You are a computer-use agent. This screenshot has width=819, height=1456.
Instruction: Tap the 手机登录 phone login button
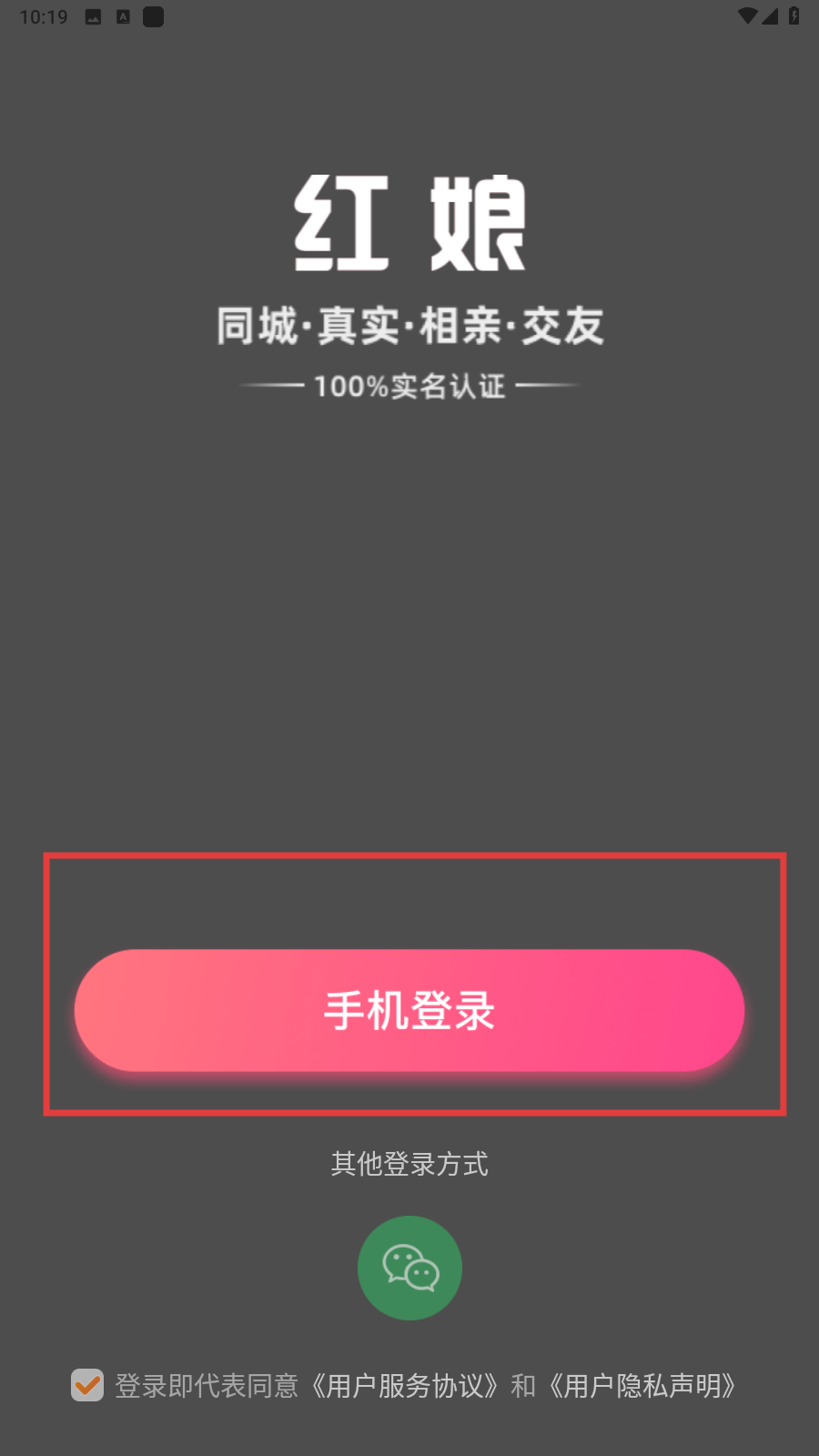(409, 1010)
